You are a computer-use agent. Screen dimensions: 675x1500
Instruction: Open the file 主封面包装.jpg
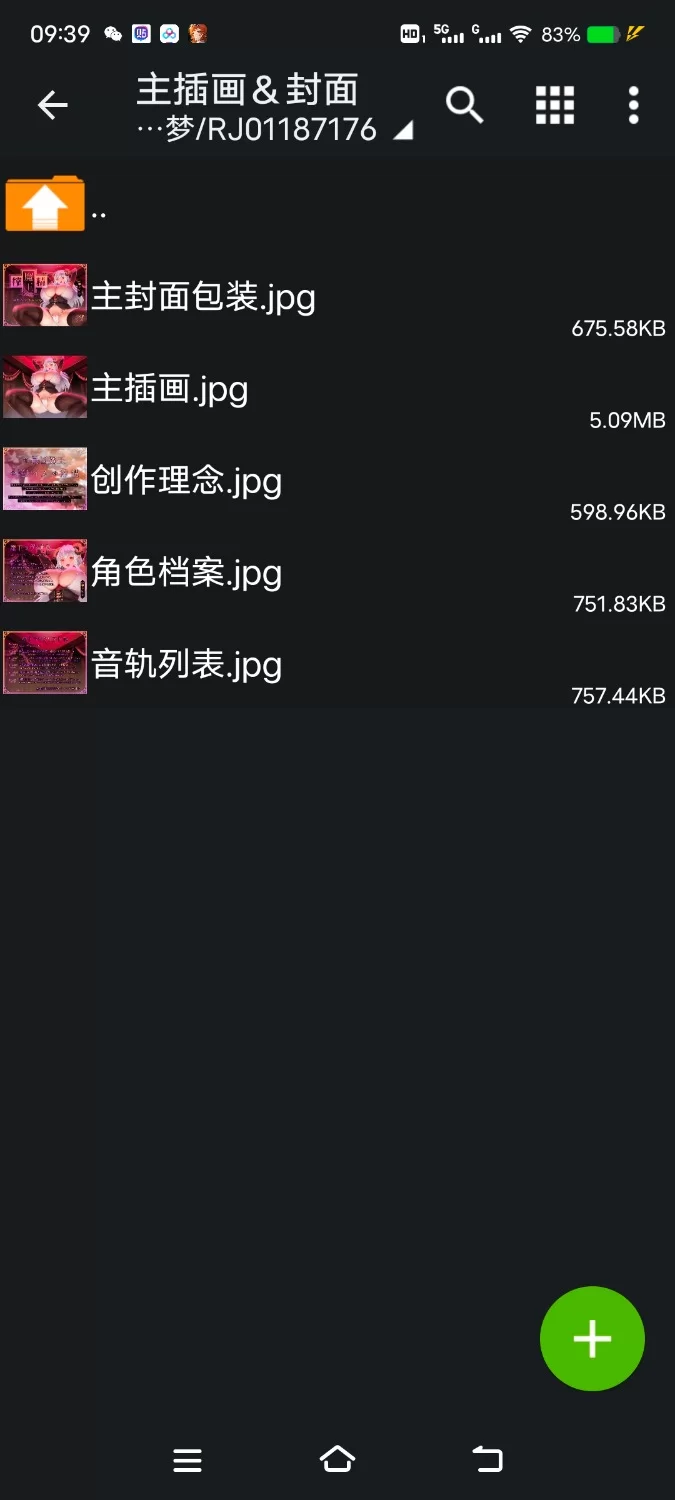point(203,297)
